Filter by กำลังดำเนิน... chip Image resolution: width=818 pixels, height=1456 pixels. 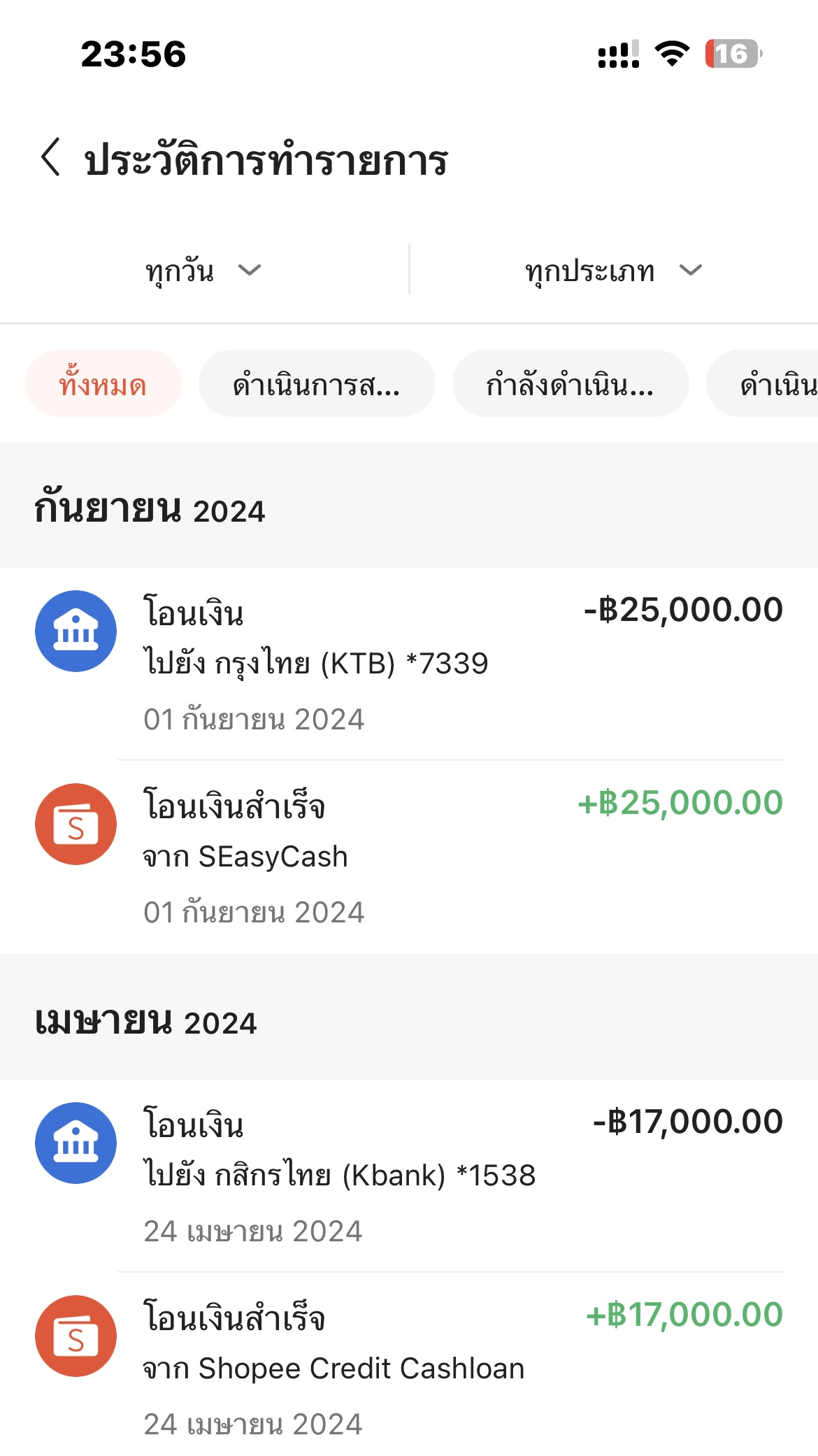tap(571, 384)
